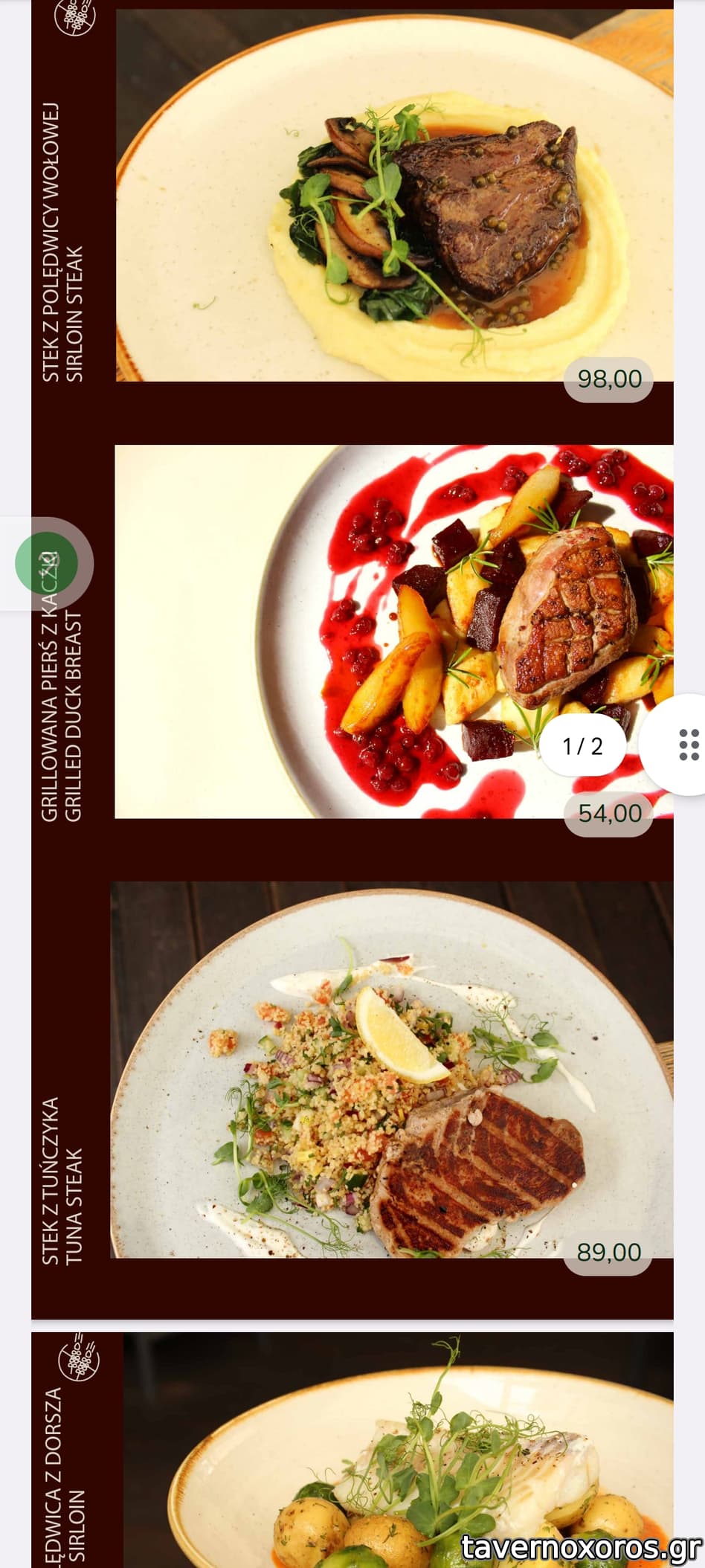Viewport: 705px width, 1568px height.
Task: Tap the green floating bubble at the left edge
Action: (46, 563)
